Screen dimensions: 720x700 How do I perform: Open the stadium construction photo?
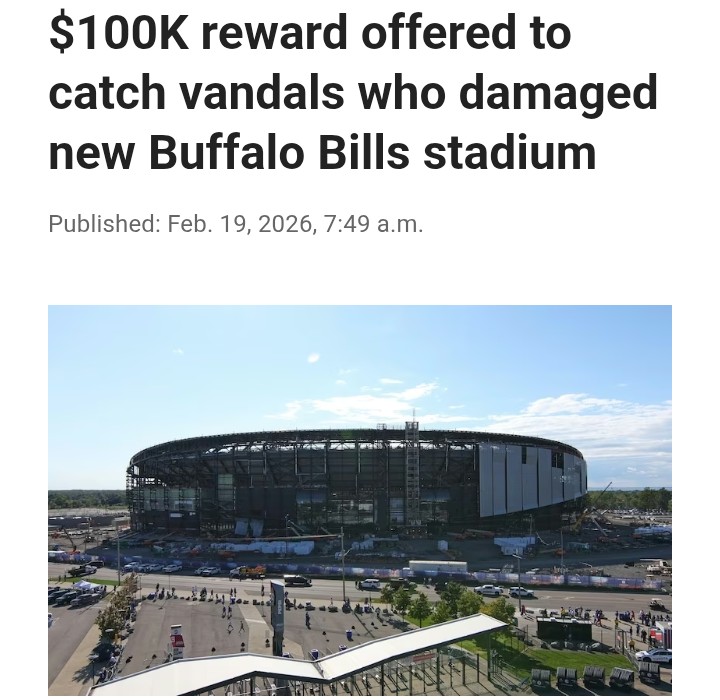click(360, 500)
